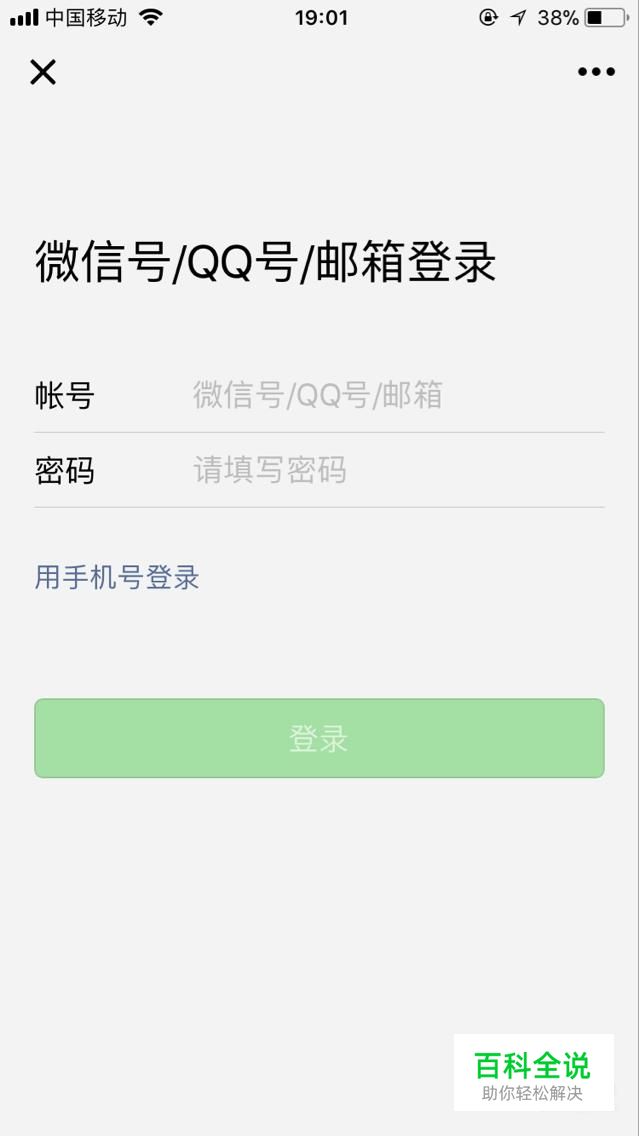The width and height of the screenshot is (639, 1136).
Task: Close the login screen
Action: [43, 72]
